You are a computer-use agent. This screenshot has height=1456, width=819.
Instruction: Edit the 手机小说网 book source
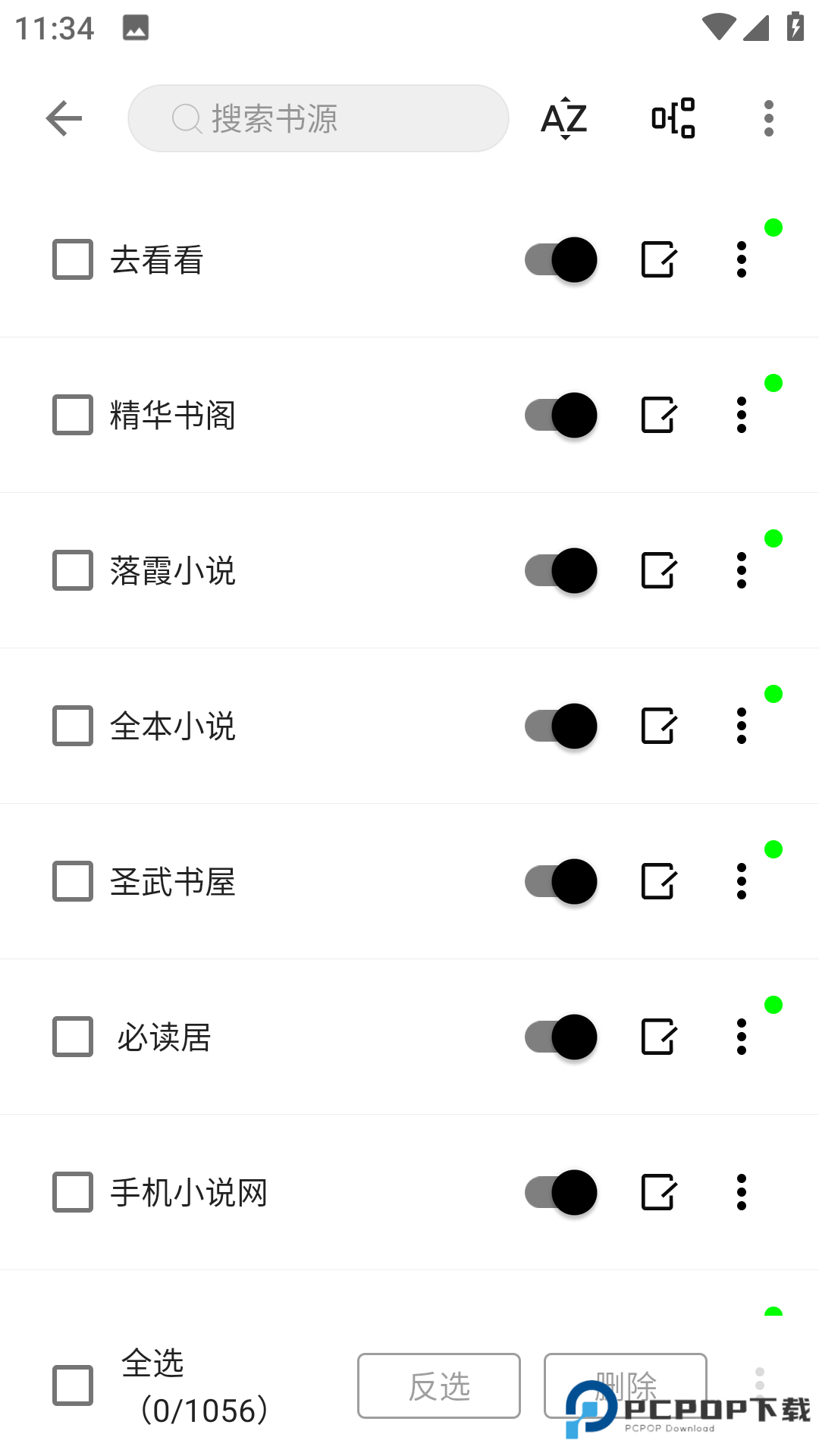(x=657, y=1193)
